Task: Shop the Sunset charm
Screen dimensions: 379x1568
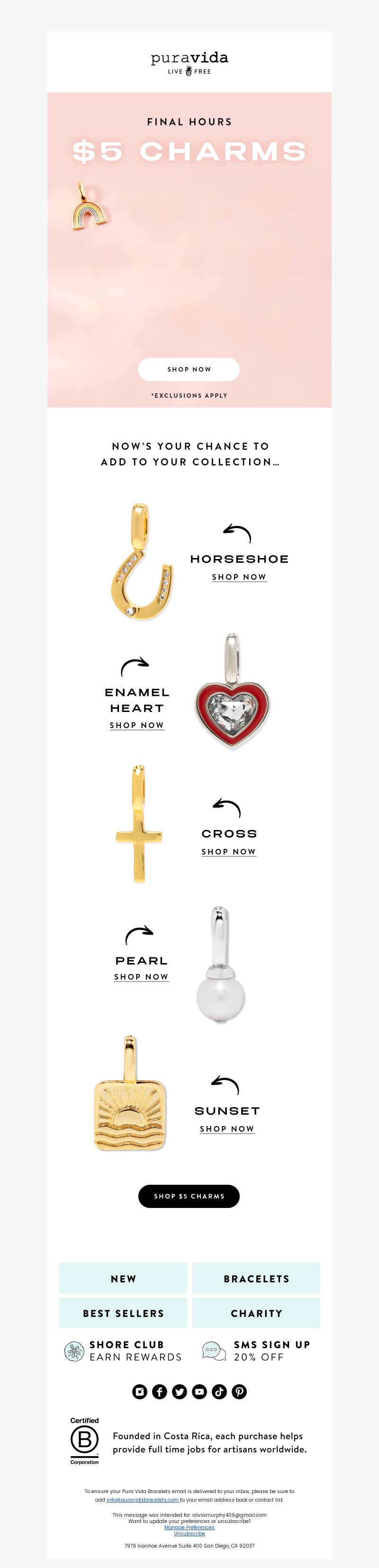Action: pos(227,1128)
